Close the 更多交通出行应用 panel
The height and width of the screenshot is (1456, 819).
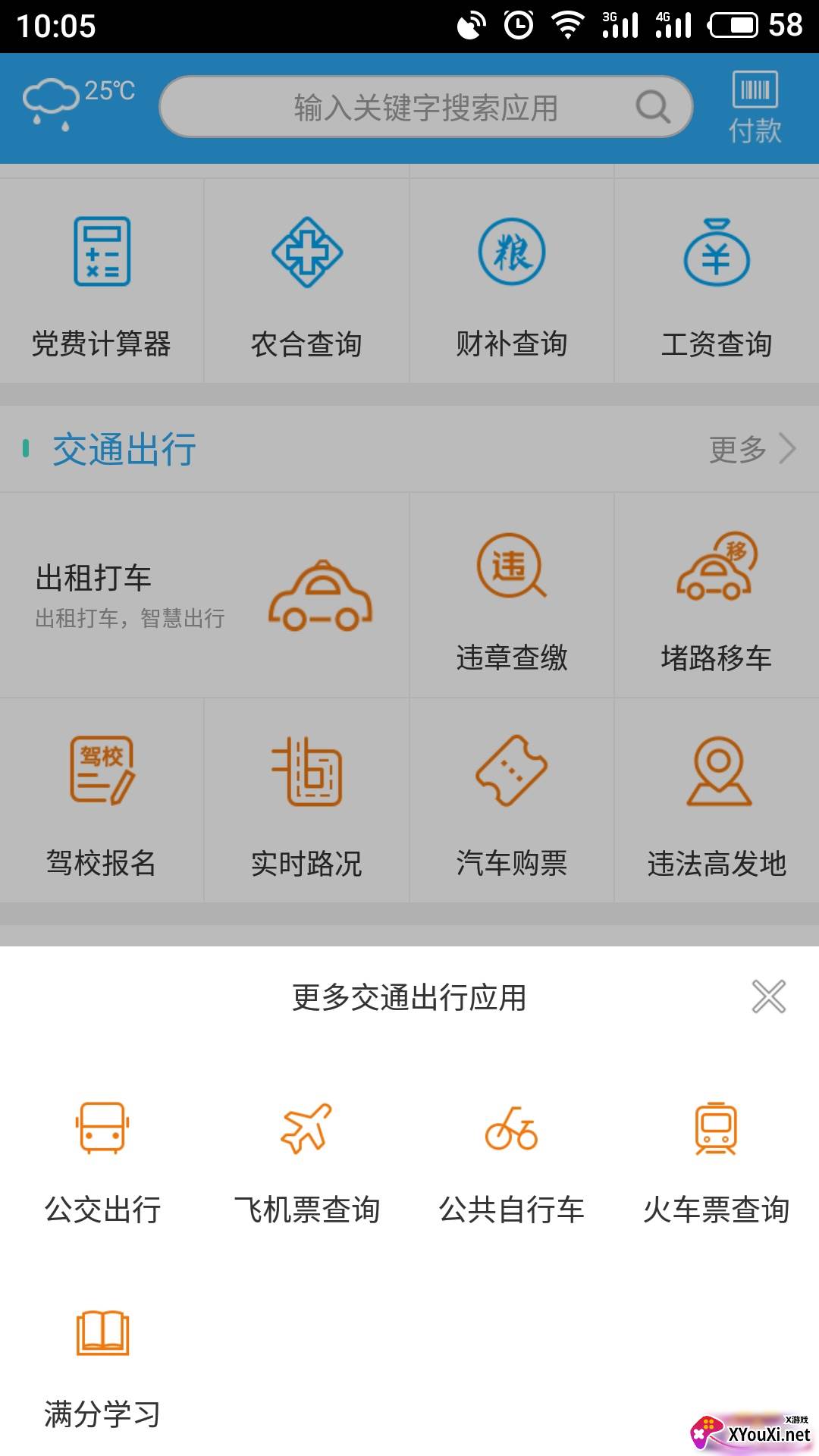pos(768,996)
